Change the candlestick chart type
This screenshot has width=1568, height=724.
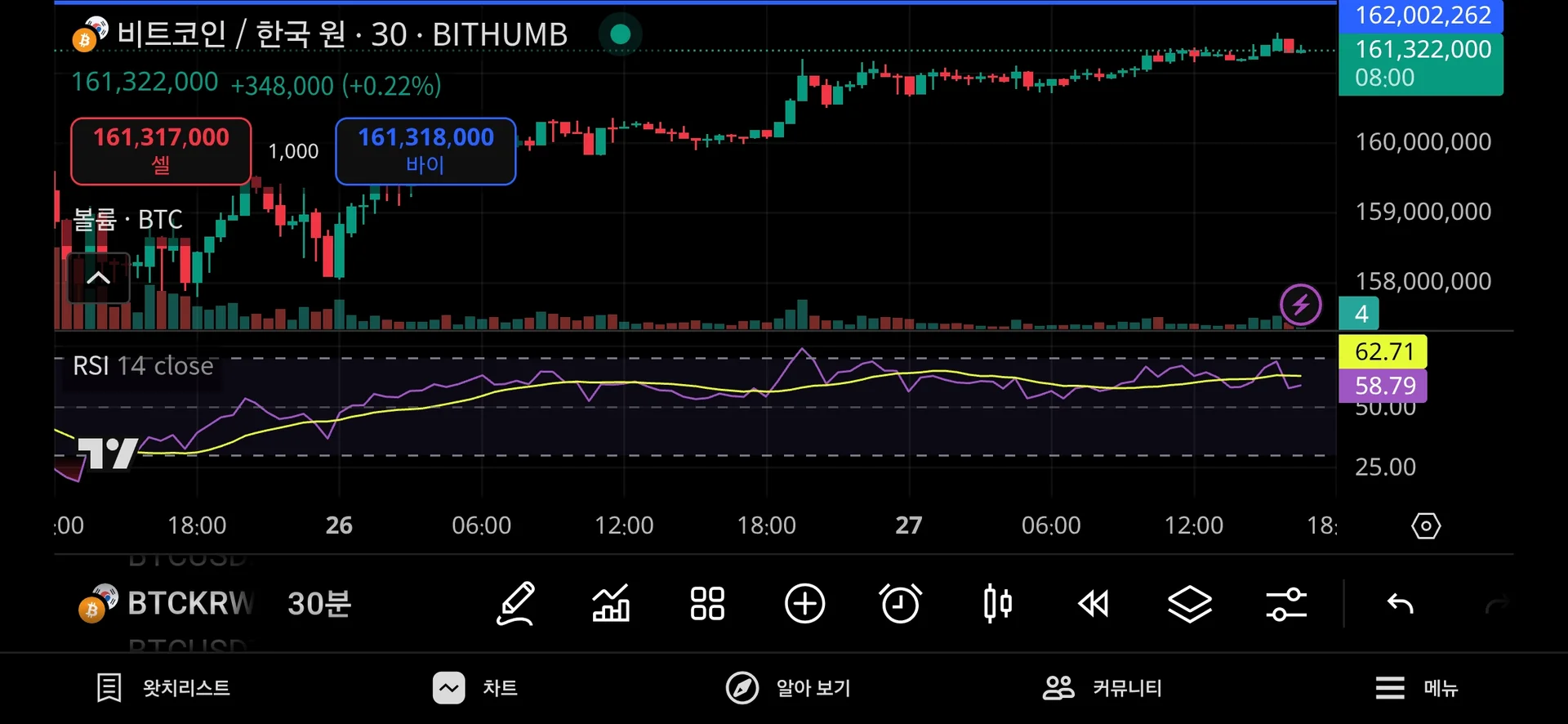997,604
